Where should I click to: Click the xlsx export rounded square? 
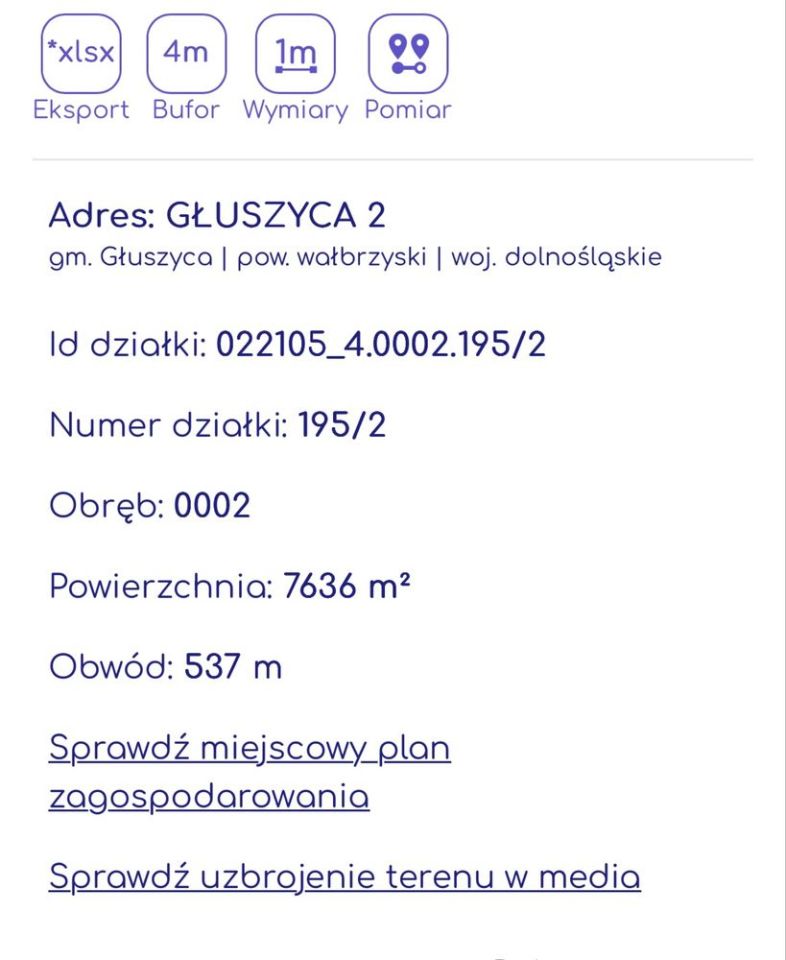point(81,52)
